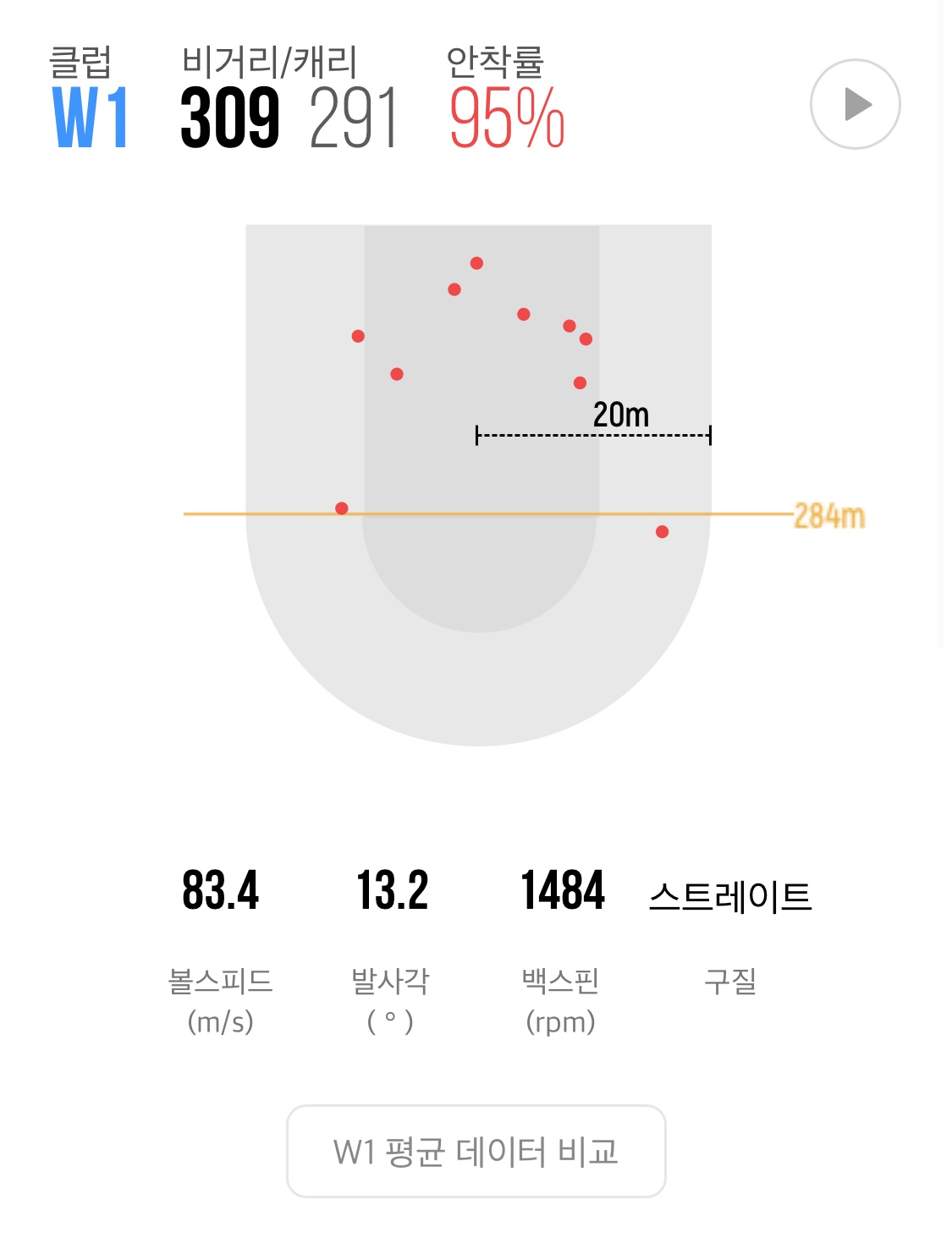Open W1 평균 데이터 비교
952x1238 pixels.
tap(476, 1151)
